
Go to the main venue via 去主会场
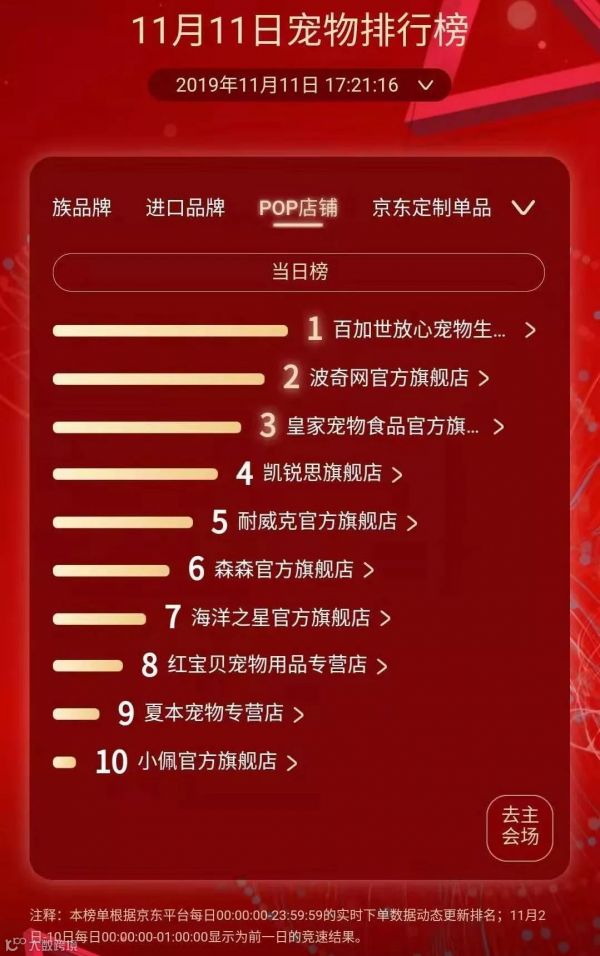(x=519, y=827)
